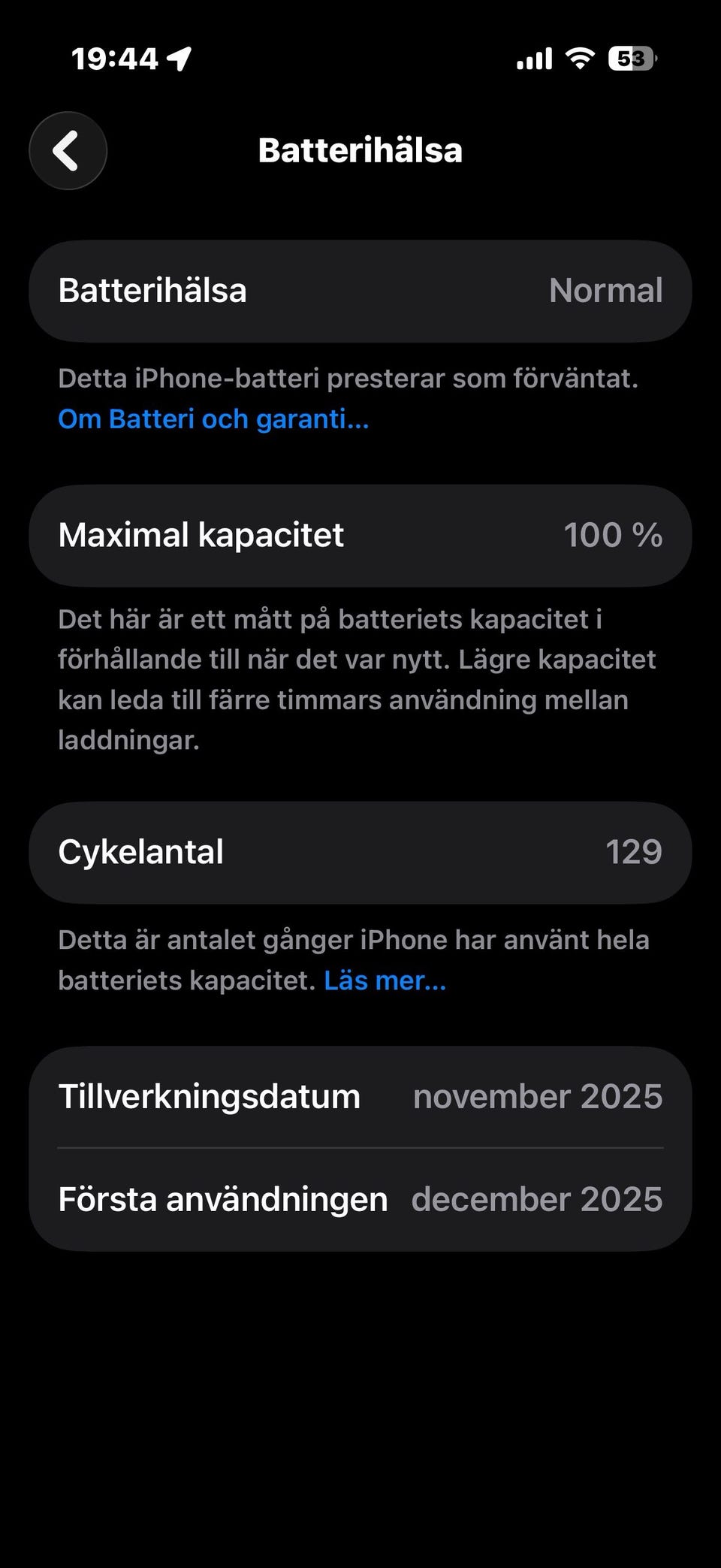Open the 'Om Batteri och garanti...' link
This screenshot has height=1568, width=721.
pos(213,419)
